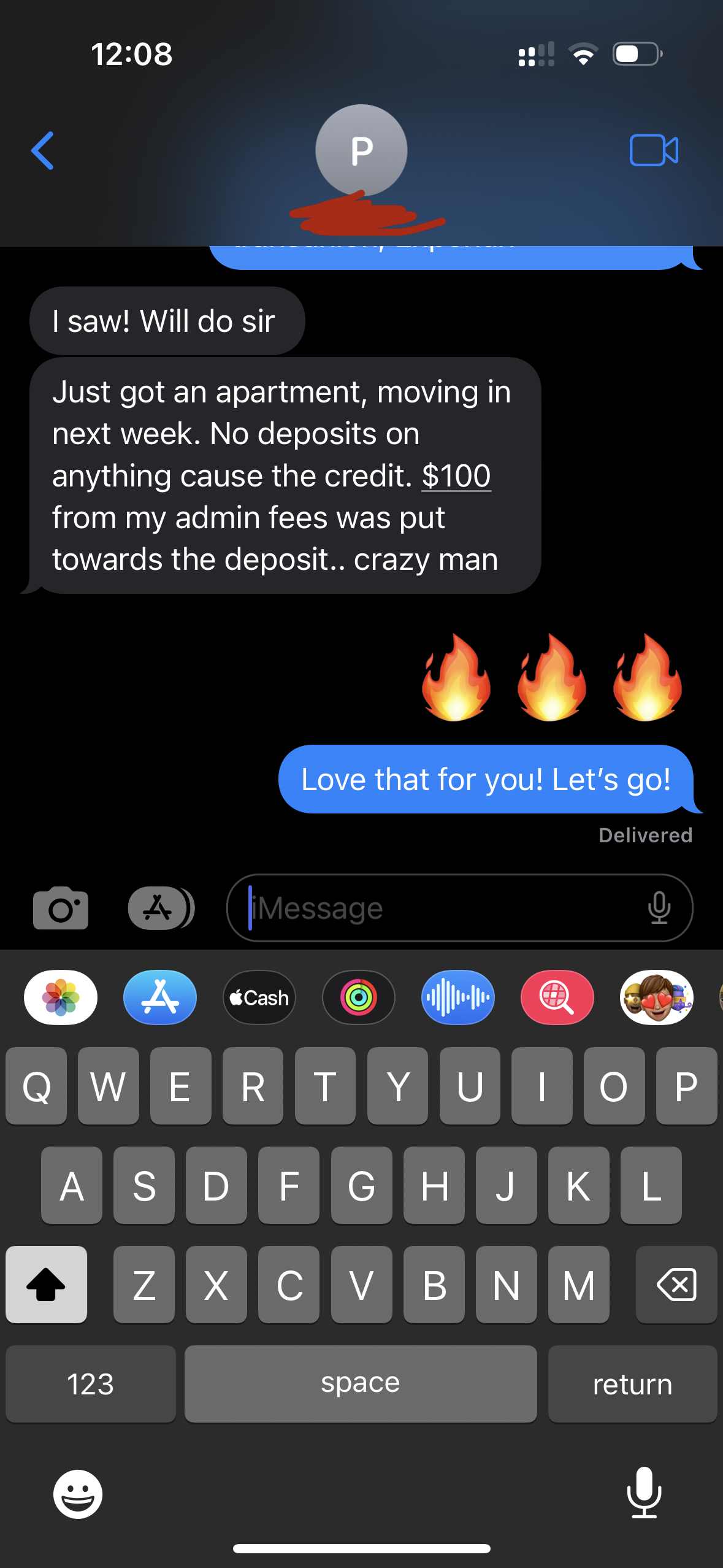Tap the return key
723x1568 pixels.
point(632,1384)
